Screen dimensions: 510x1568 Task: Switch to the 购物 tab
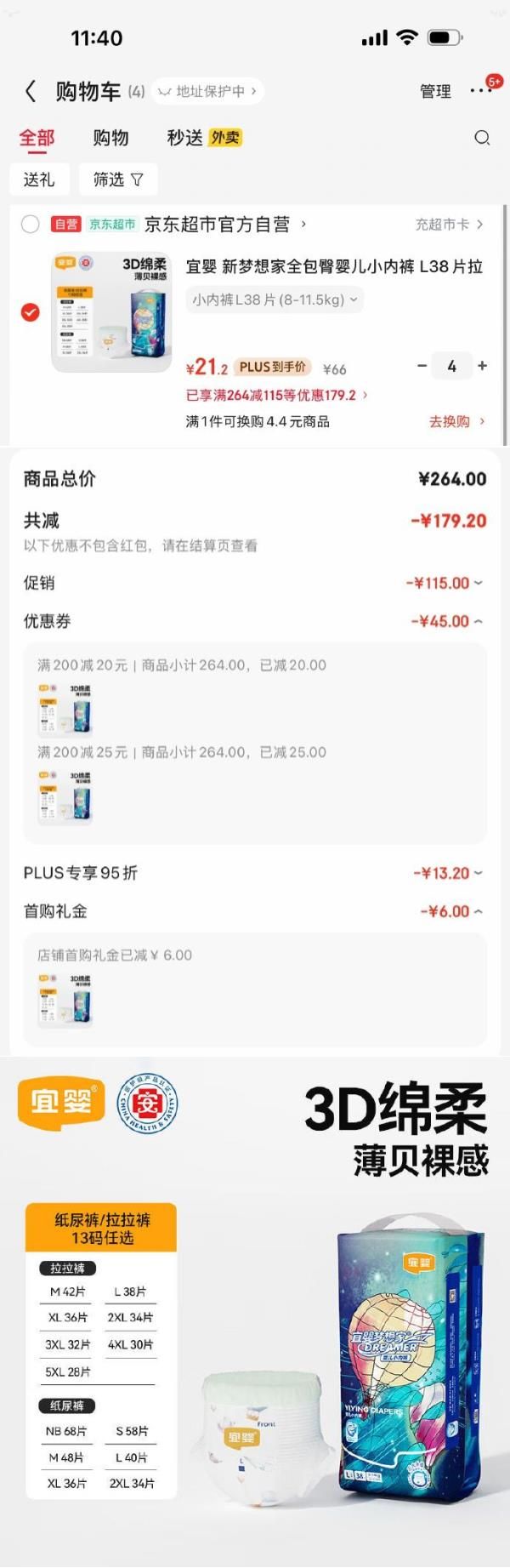click(110, 138)
